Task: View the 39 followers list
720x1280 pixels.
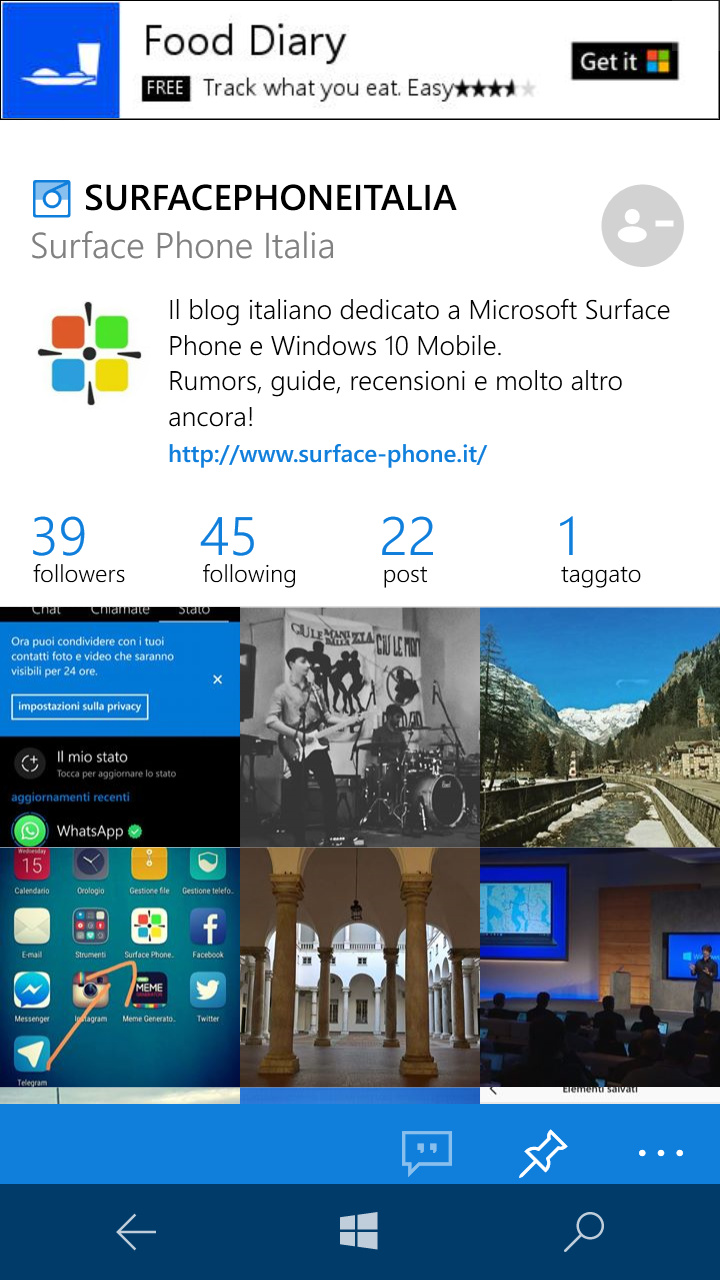Action: (78, 549)
